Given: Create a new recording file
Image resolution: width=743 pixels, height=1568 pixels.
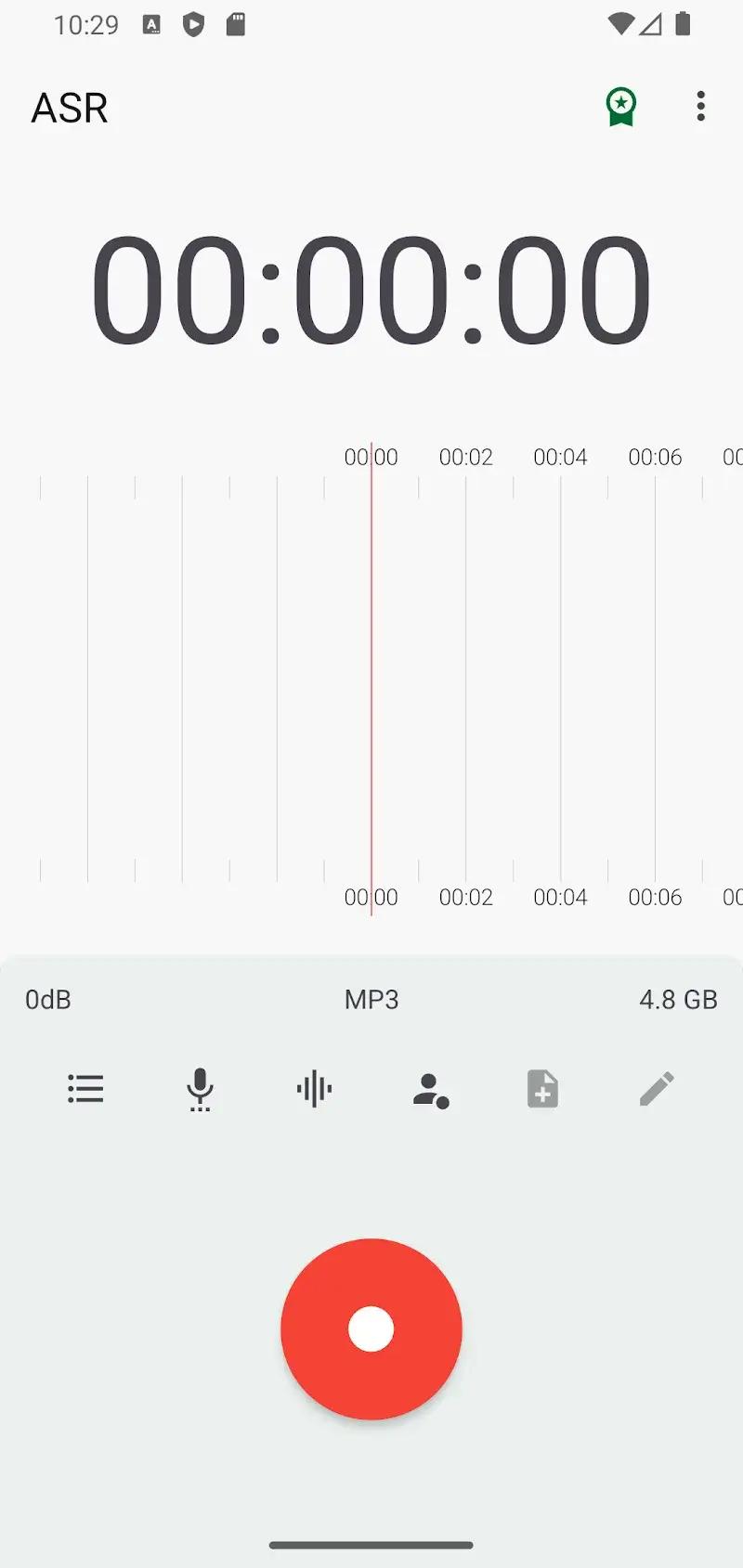Looking at the screenshot, I should [x=543, y=1089].
